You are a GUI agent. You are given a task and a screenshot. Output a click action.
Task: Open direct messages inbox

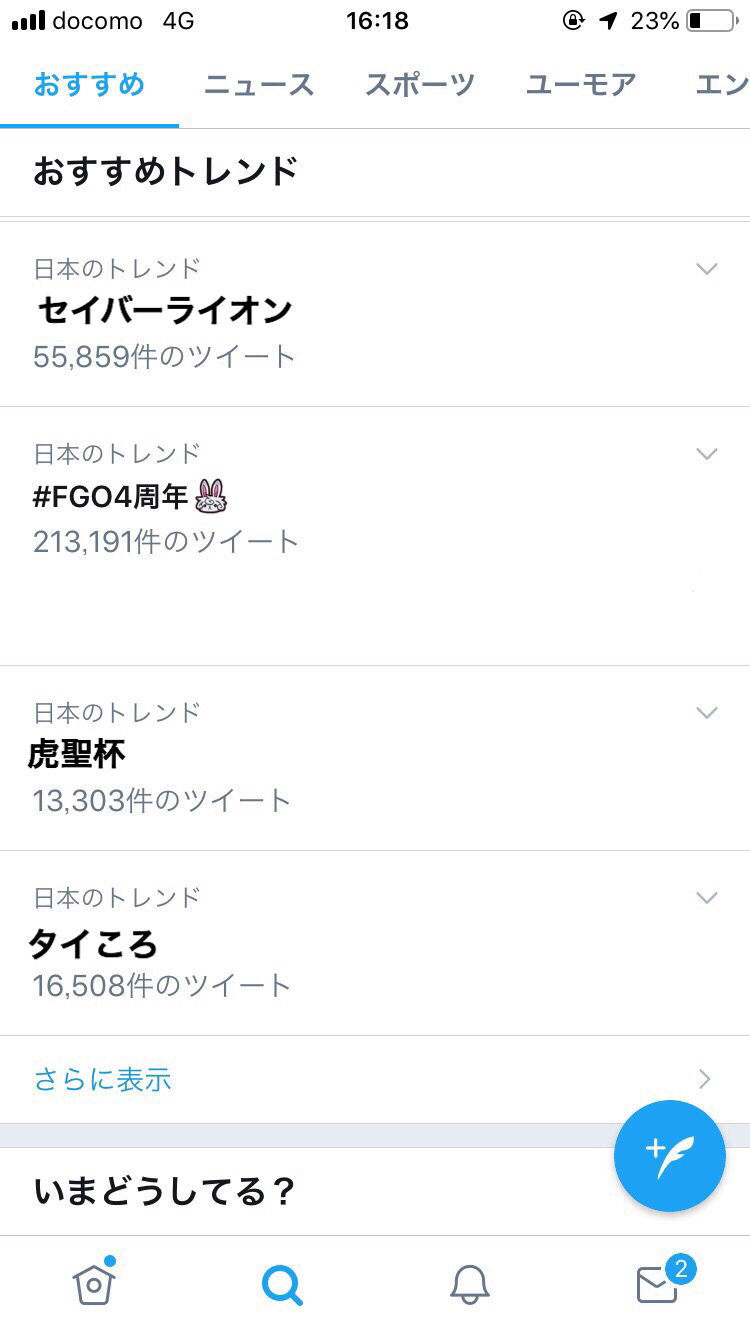click(x=658, y=1284)
